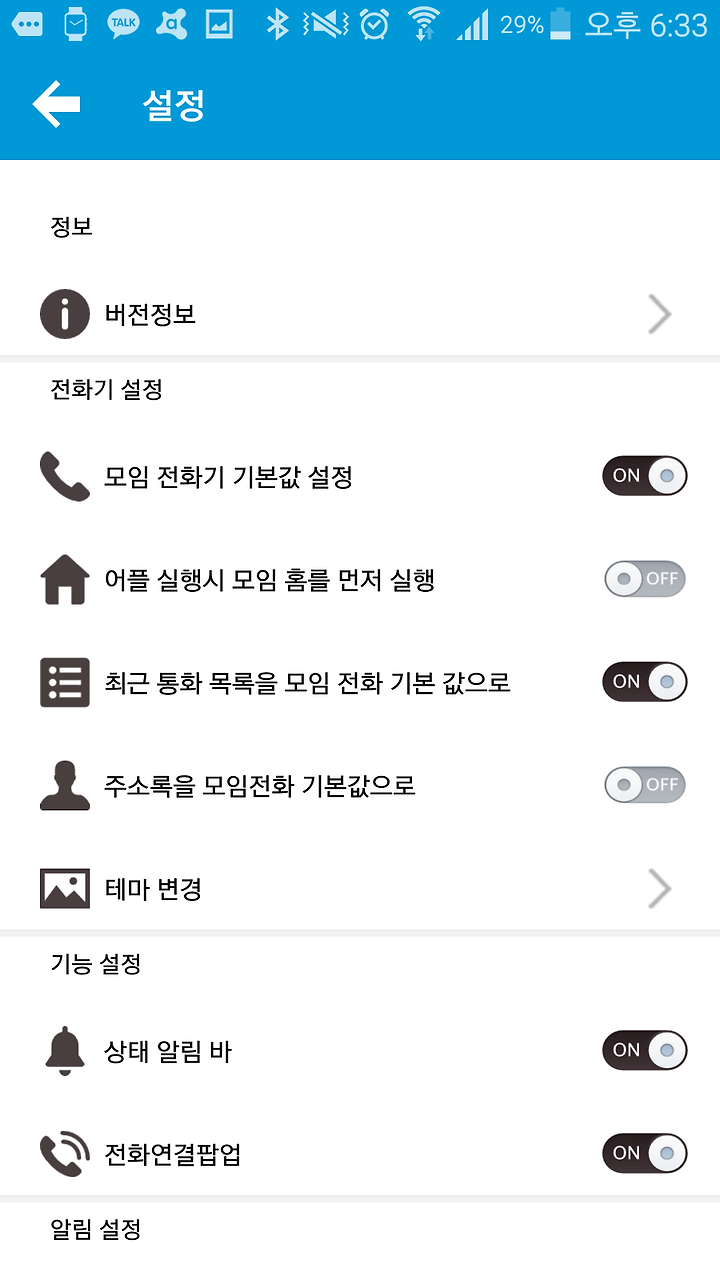
Task: Open 버전정보 version info
Action: [x=360, y=314]
